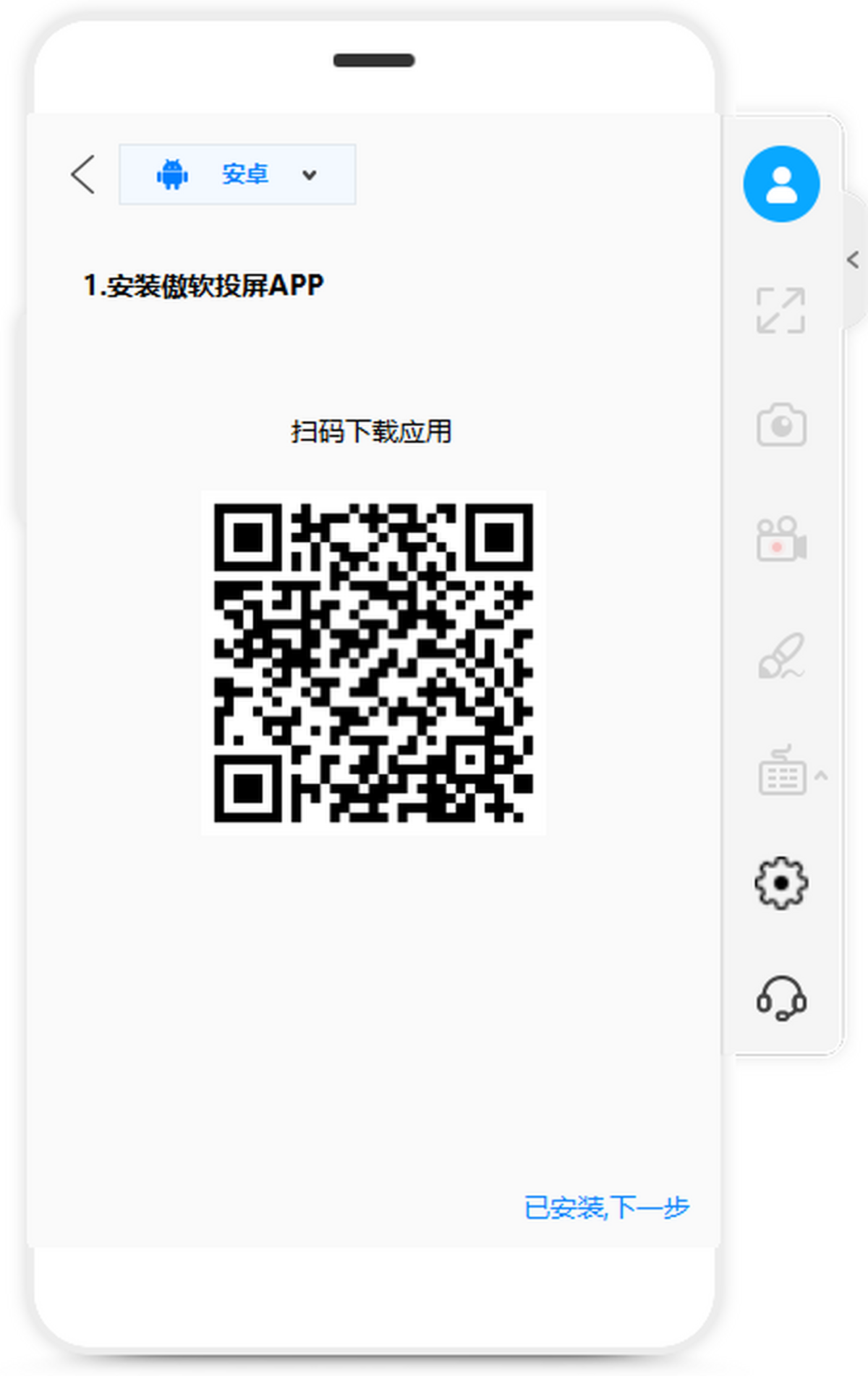The height and width of the screenshot is (1376, 868).
Task: Open the keyboard control tool
Action: tap(781, 773)
